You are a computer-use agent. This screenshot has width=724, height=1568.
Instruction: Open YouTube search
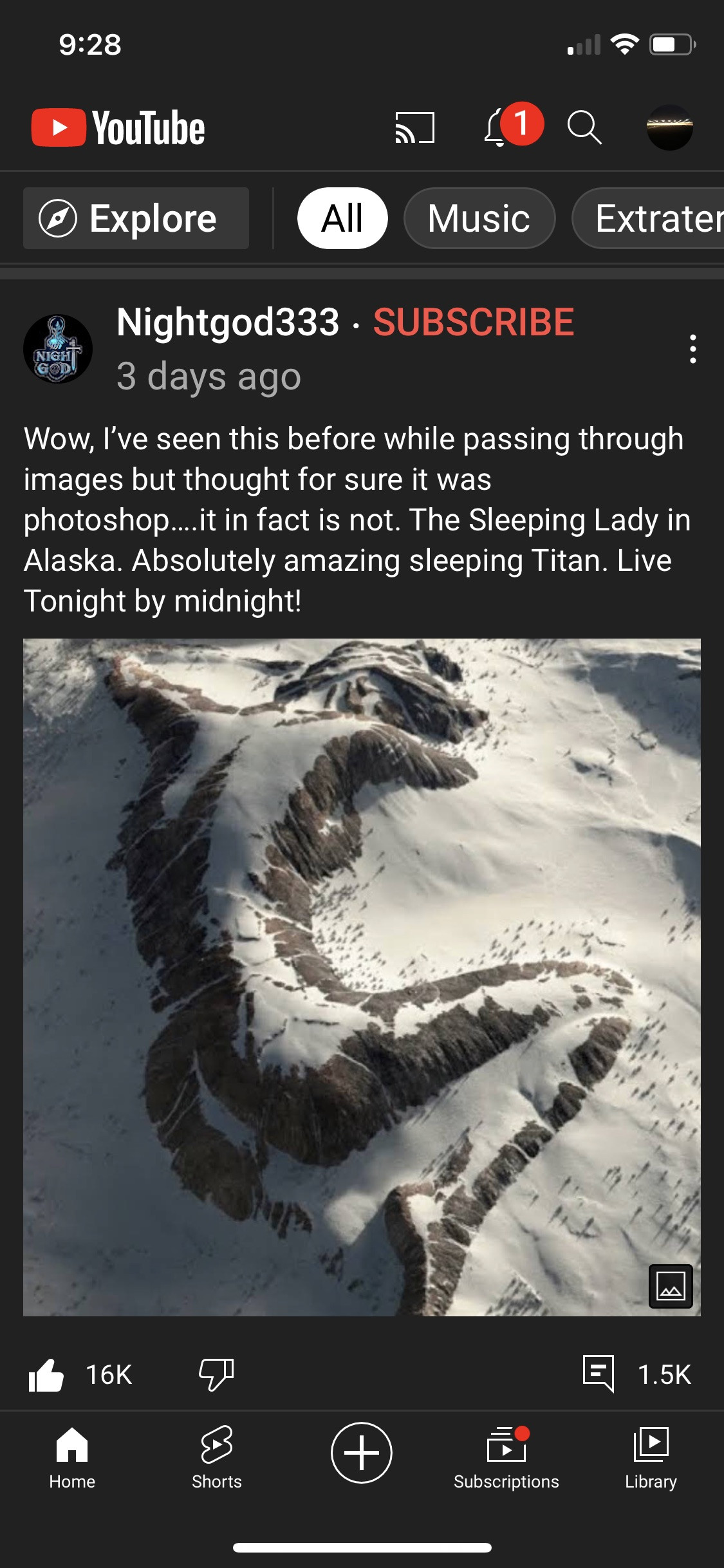tap(584, 127)
